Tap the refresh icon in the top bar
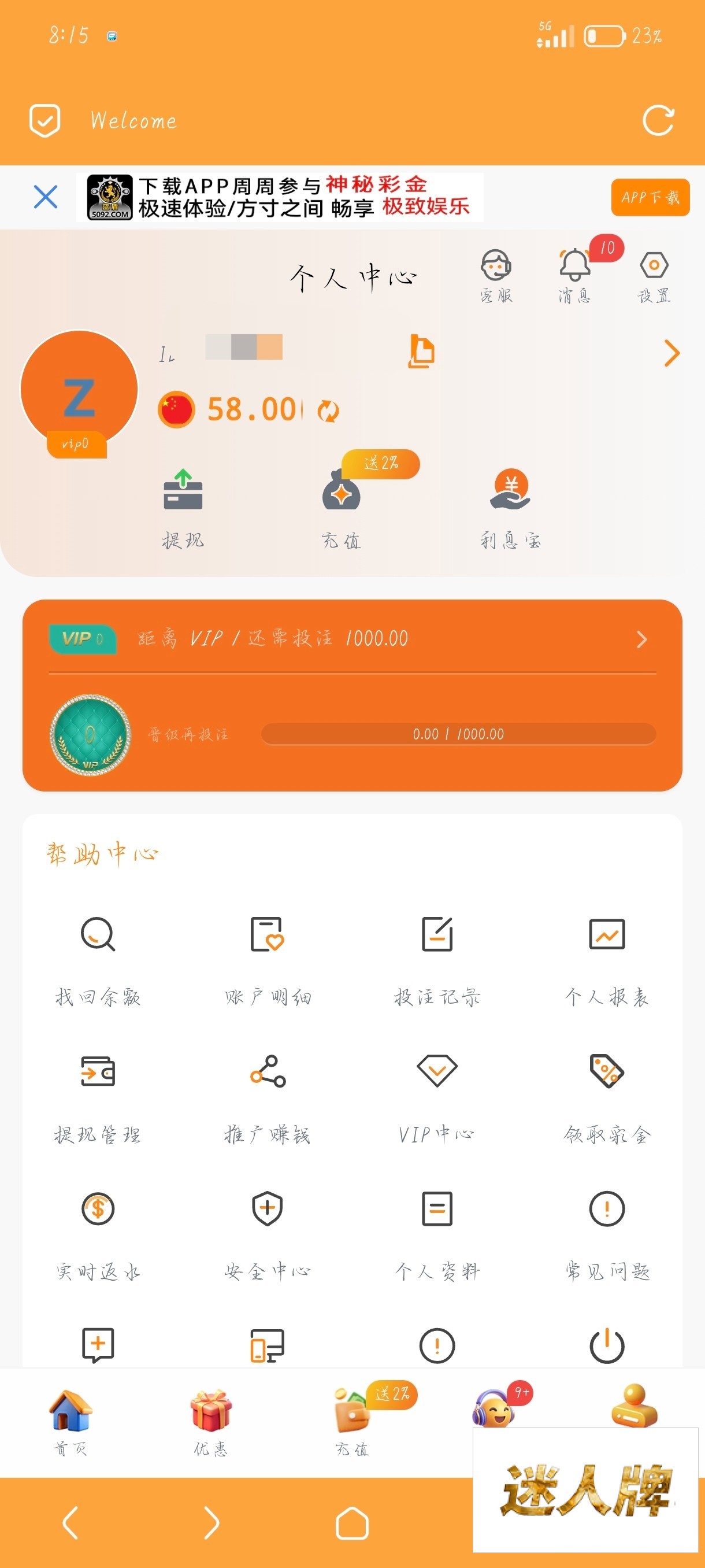The height and width of the screenshot is (1568, 705). pos(658,120)
